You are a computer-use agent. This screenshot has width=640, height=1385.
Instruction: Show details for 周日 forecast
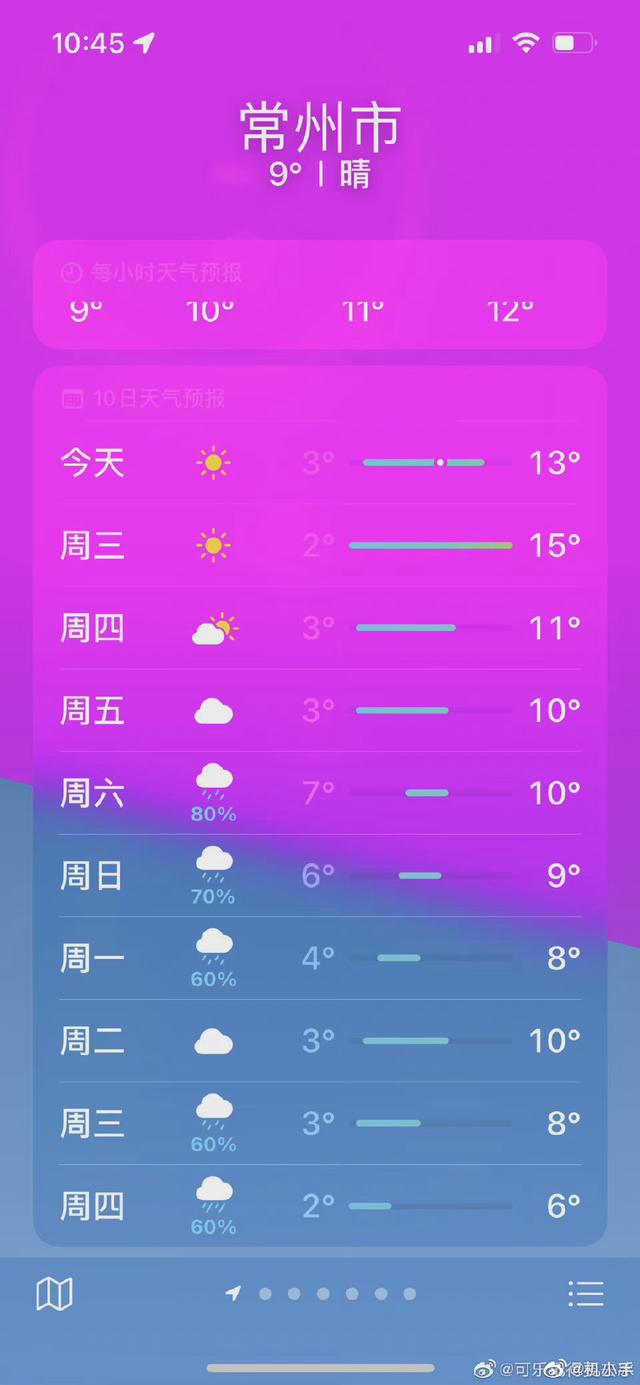coord(320,876)
